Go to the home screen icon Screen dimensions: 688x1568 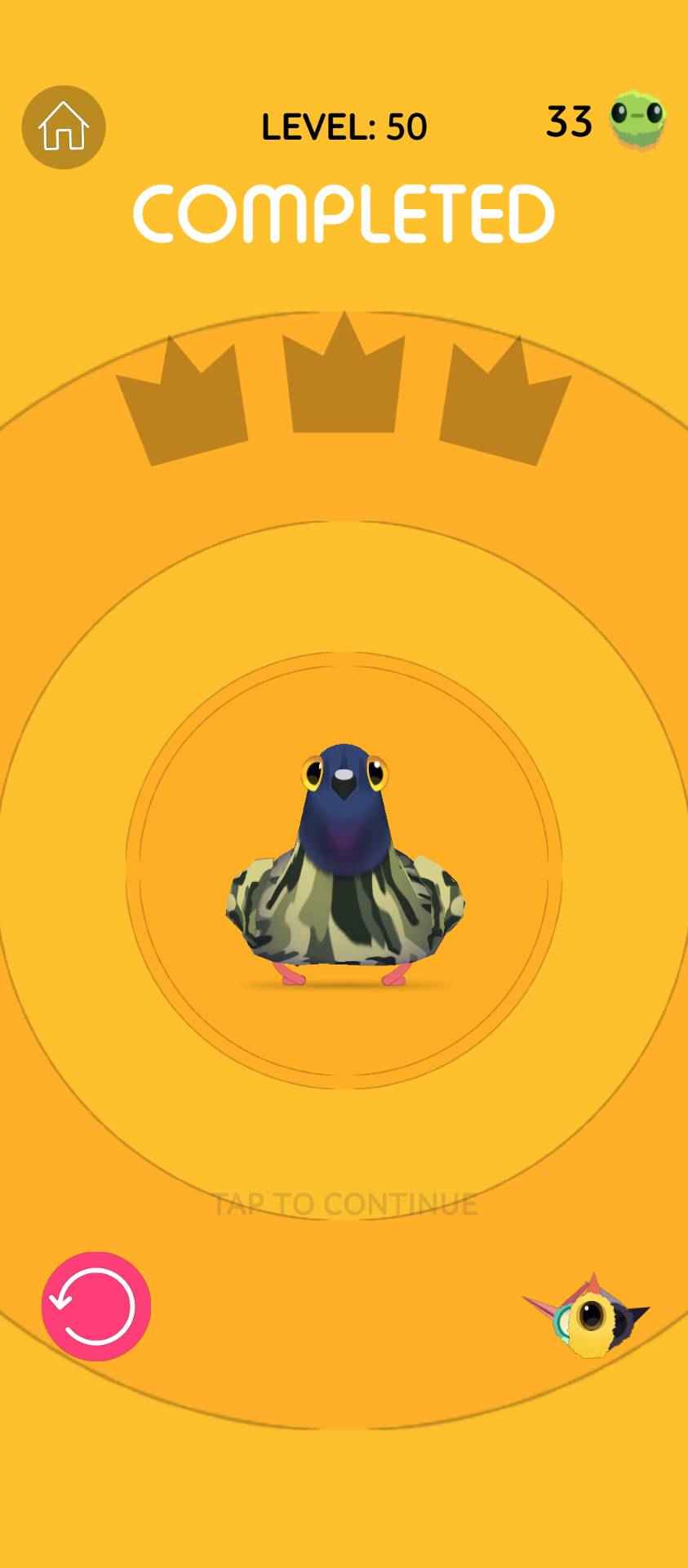point(64,127)
